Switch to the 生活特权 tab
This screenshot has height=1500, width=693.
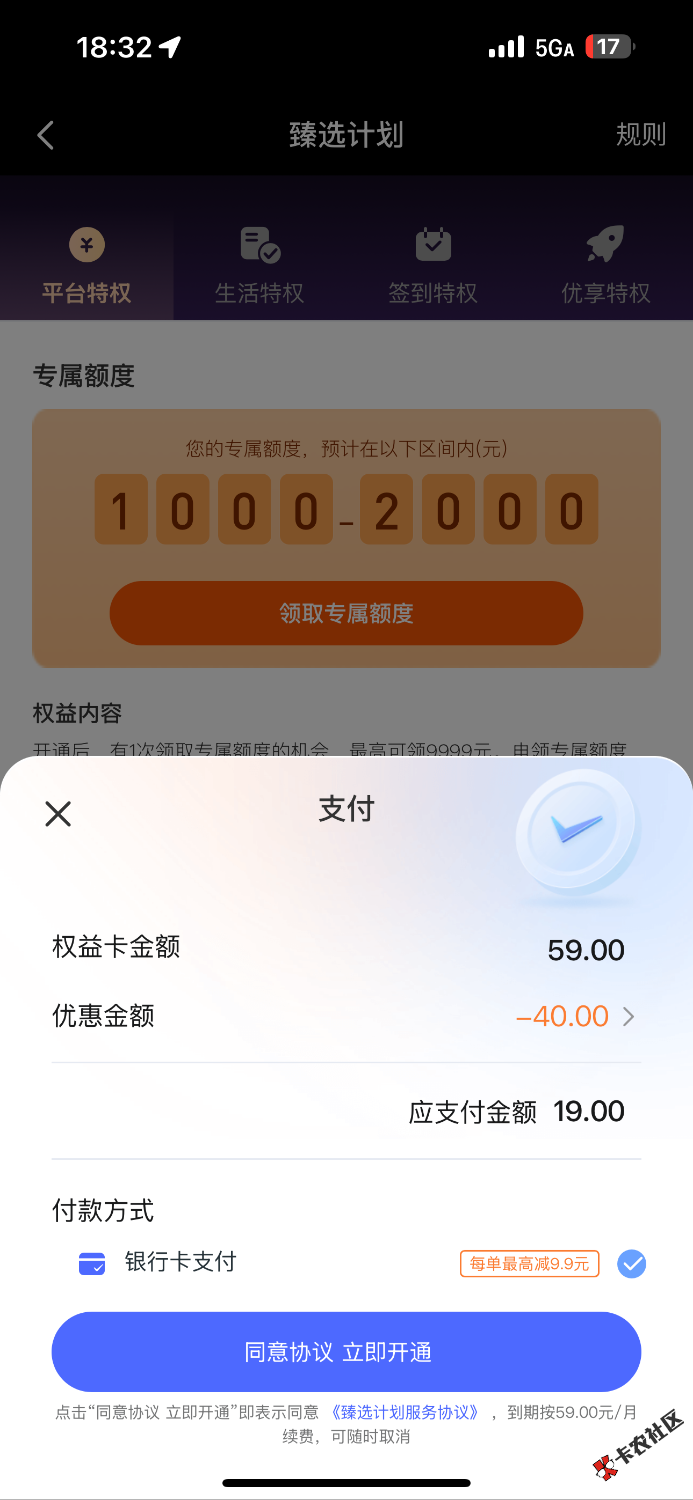pos(260,265)
